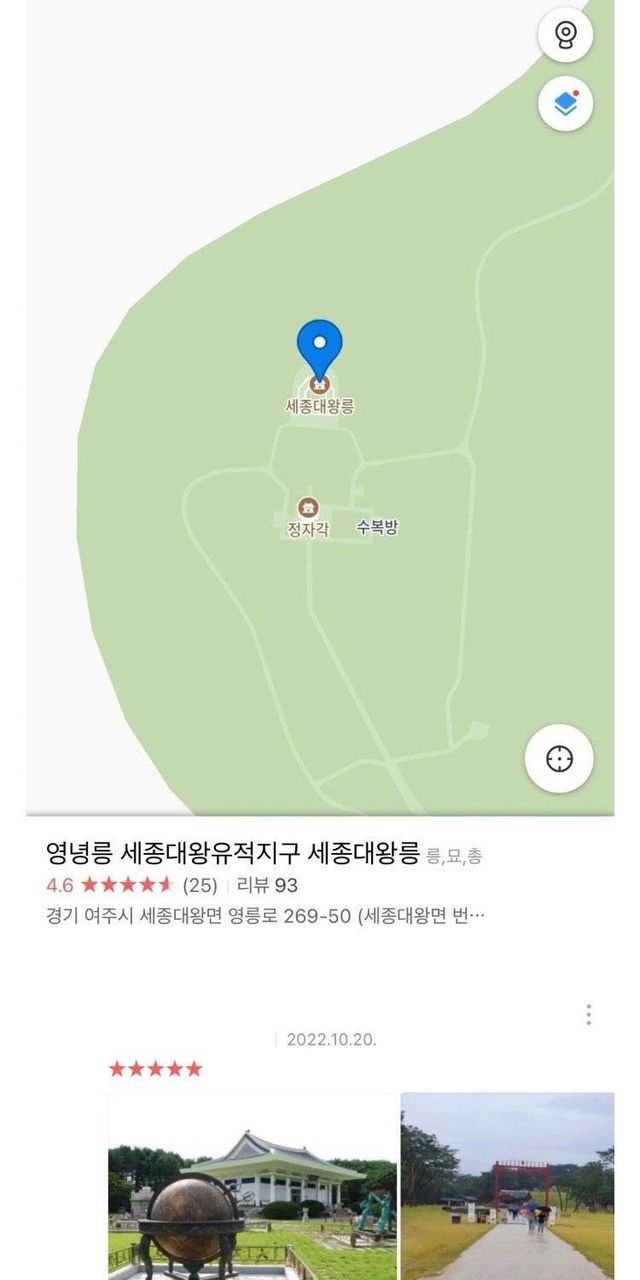
Task: Center map on my current location
Action: coord(559,759)
